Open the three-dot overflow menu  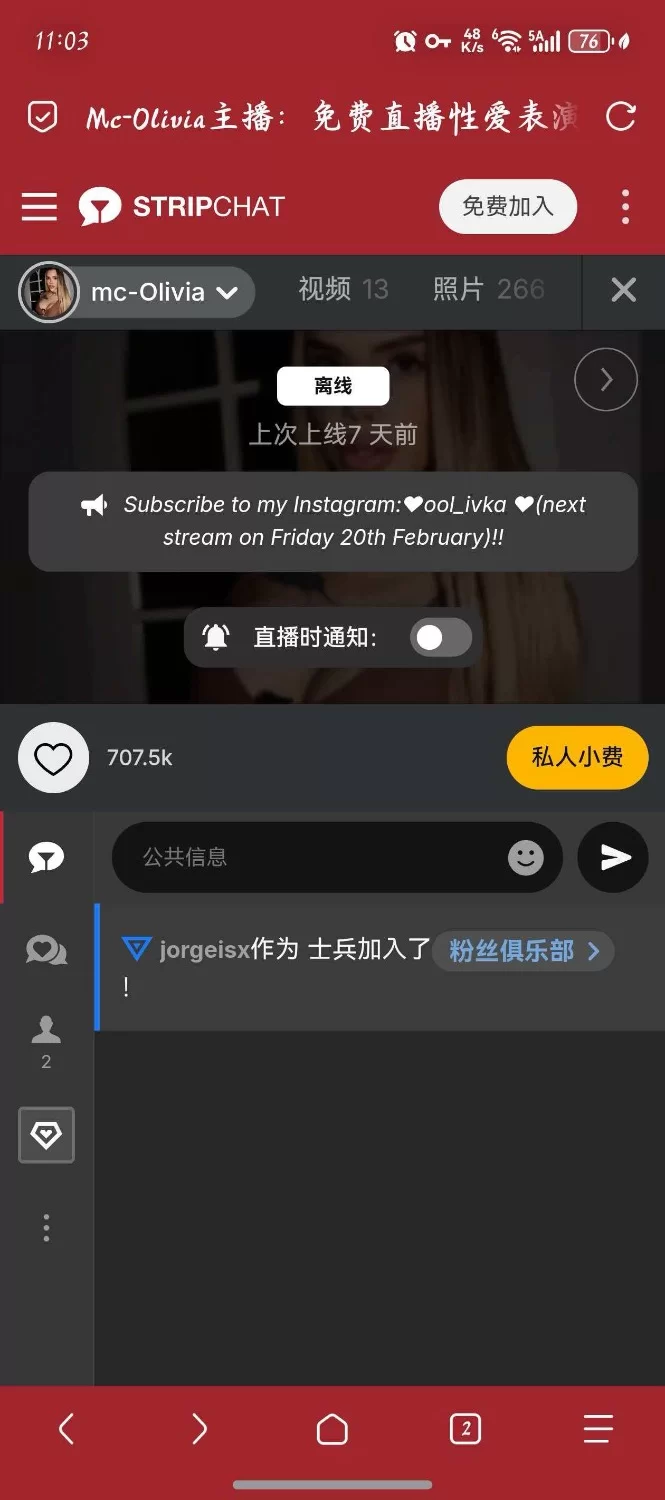pyautogui.click(x=625, y=207)
